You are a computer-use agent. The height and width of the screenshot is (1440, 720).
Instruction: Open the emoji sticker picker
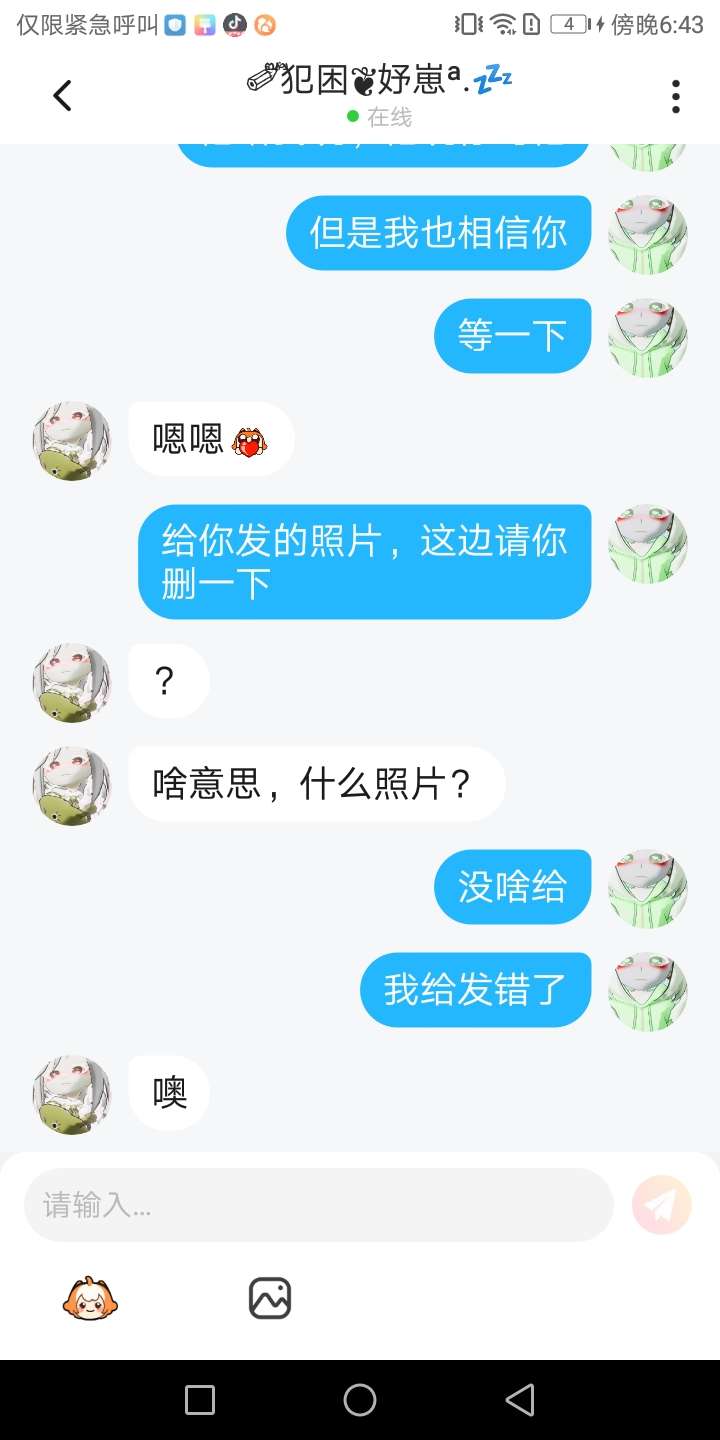point(90,1298)
